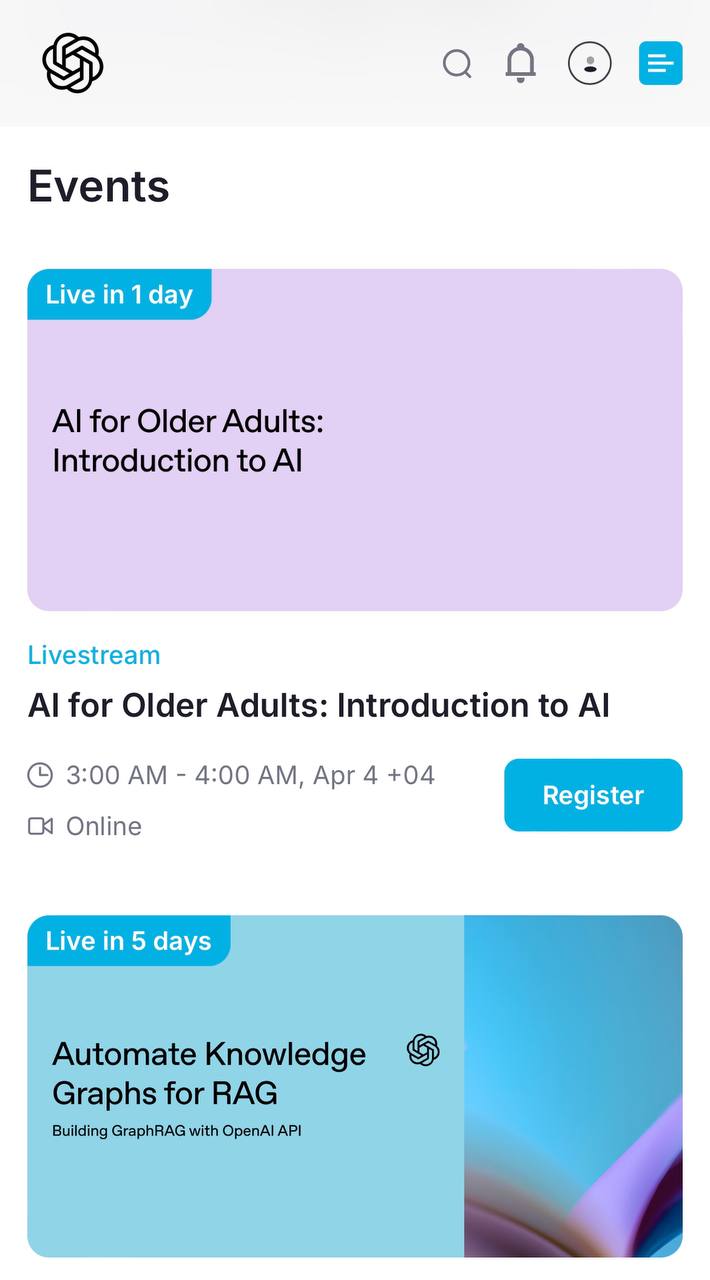Open the AI for Older Adults event title
Screen dimensions: 710x1280
coord(319,706)
